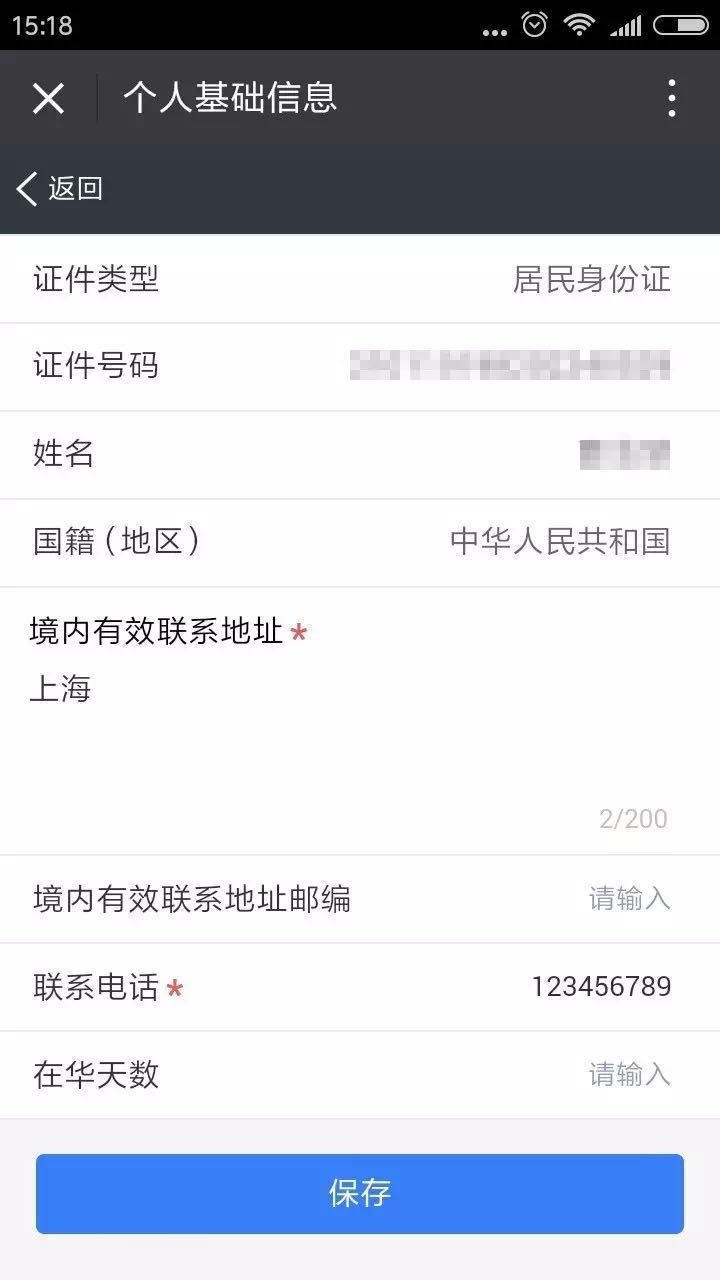720x1280 pixels.
Task: Edit the 联系电话 phone number field
Action: (x=360, y=987)
